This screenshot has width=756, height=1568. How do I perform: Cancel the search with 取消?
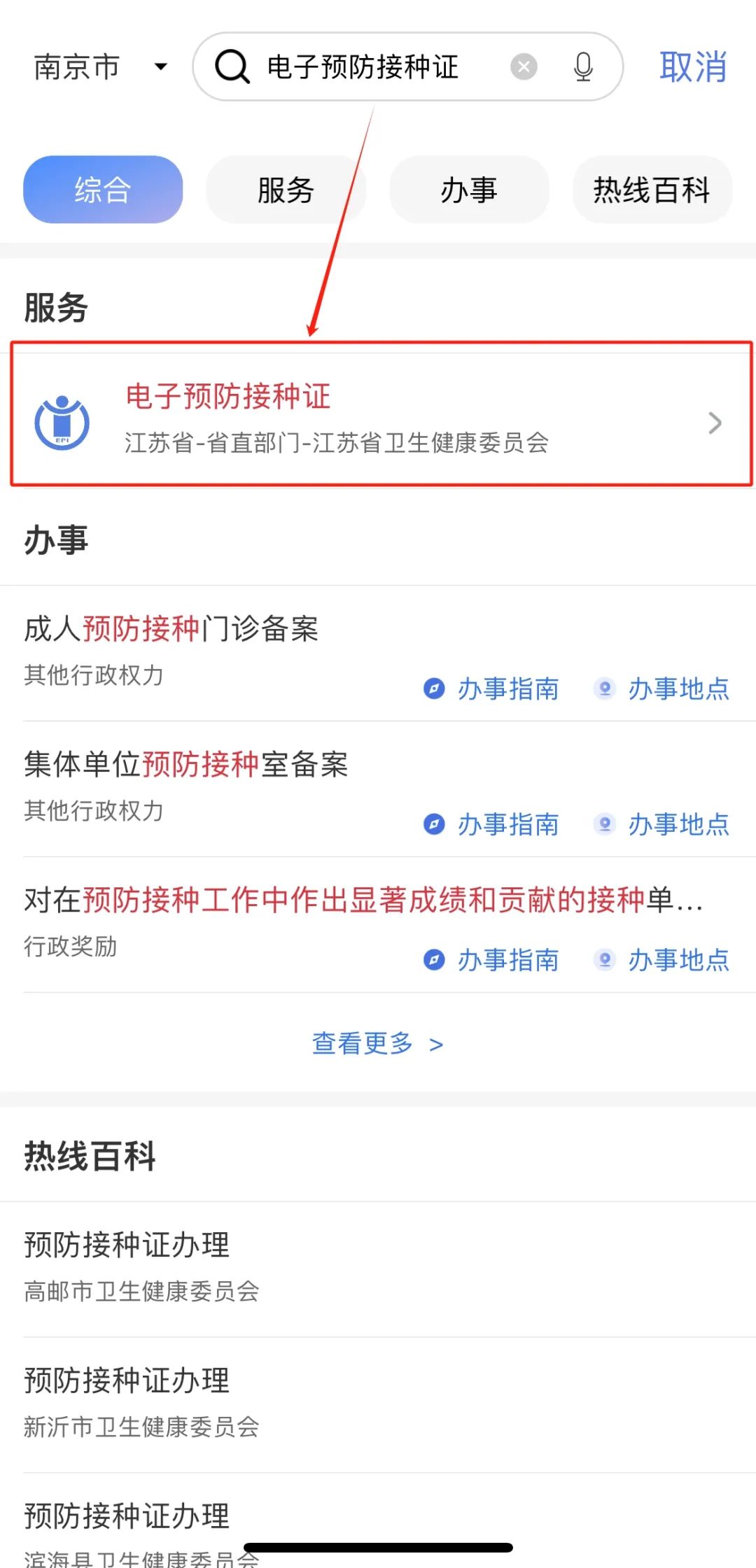(692, 67)
